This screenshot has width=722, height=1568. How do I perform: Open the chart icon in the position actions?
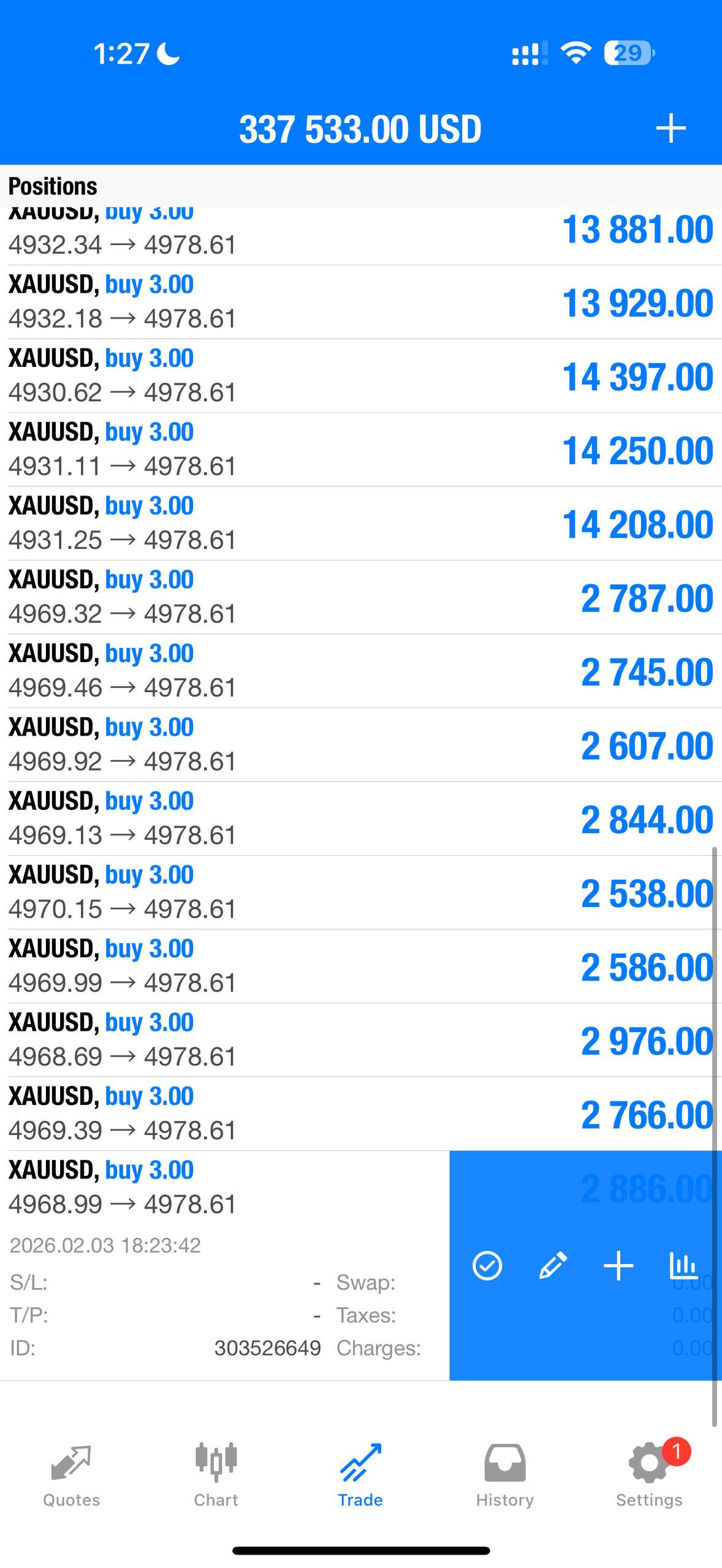point(683,1265)
